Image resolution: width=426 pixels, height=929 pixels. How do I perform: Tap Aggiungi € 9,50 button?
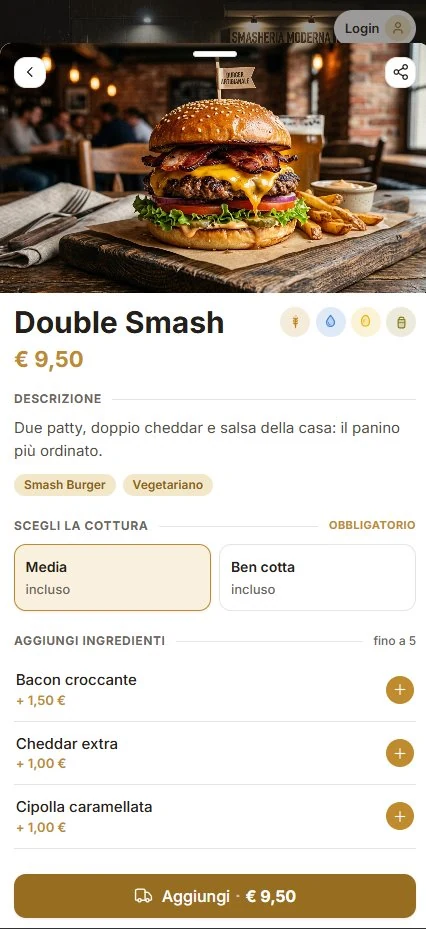click(x=215, y=896)
